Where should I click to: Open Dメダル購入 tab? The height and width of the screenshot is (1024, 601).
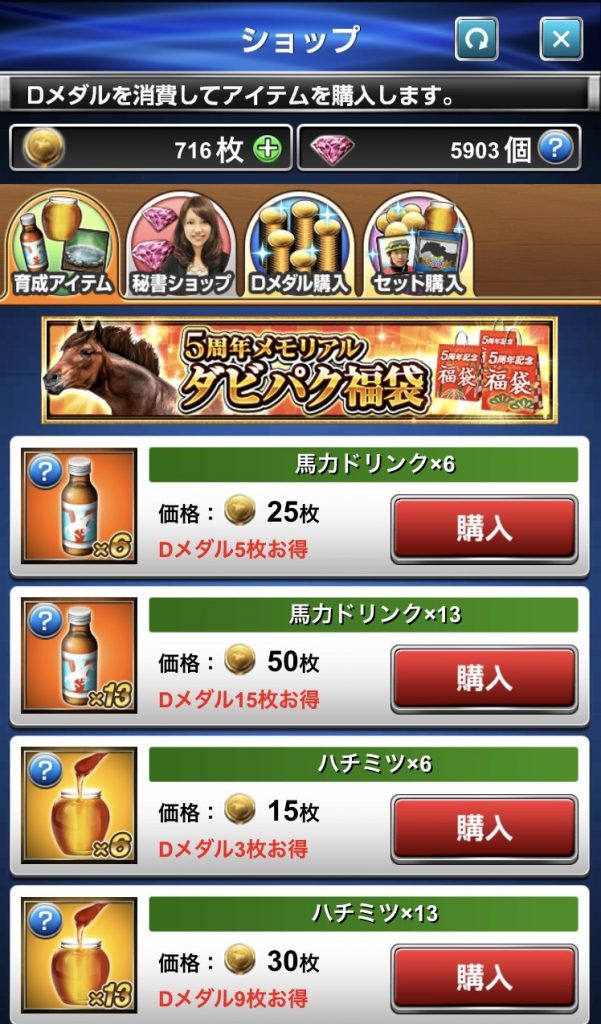click(x=299, y=244)
